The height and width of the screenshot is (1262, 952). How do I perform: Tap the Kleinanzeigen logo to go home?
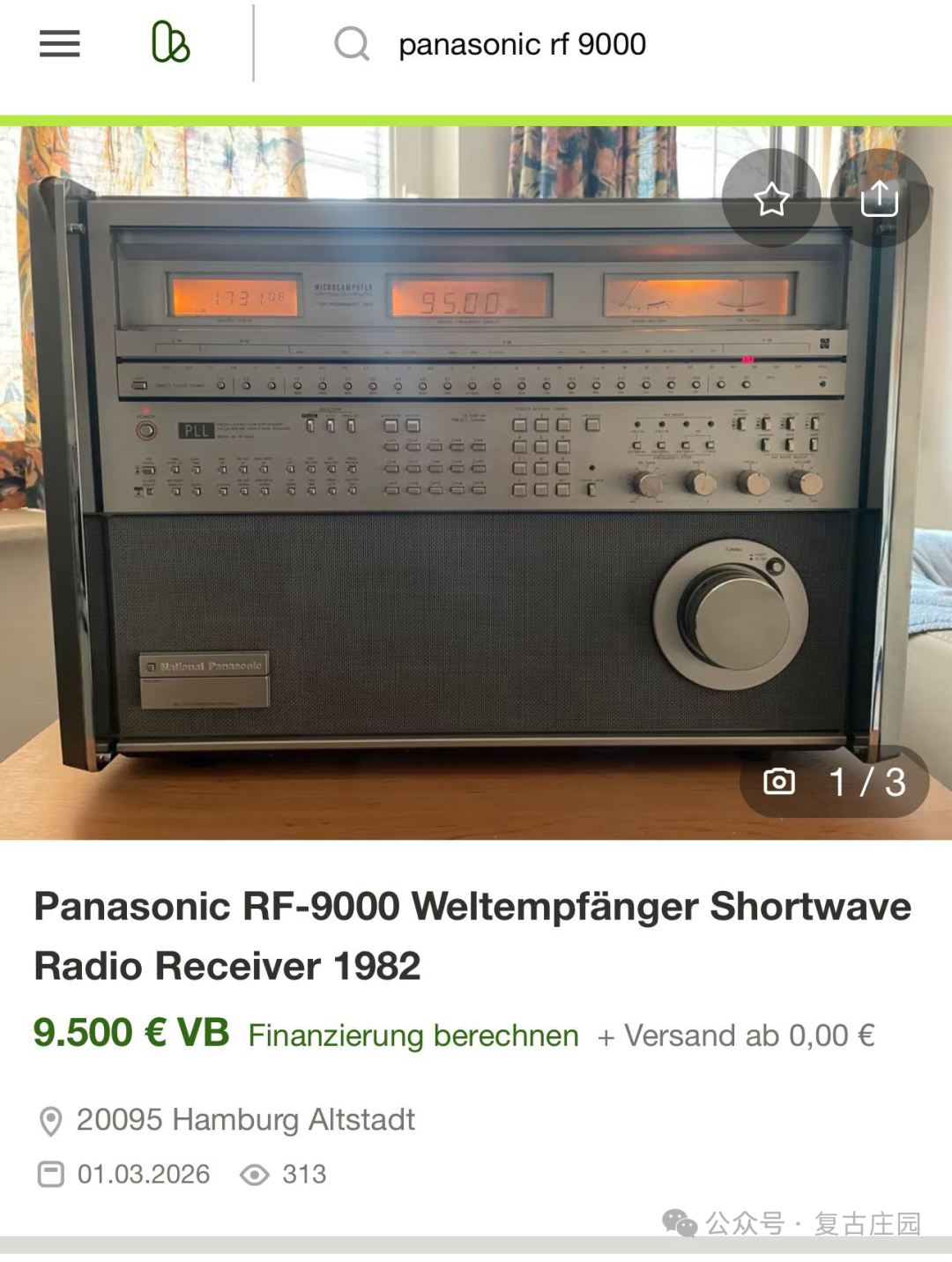coord(170,42)
